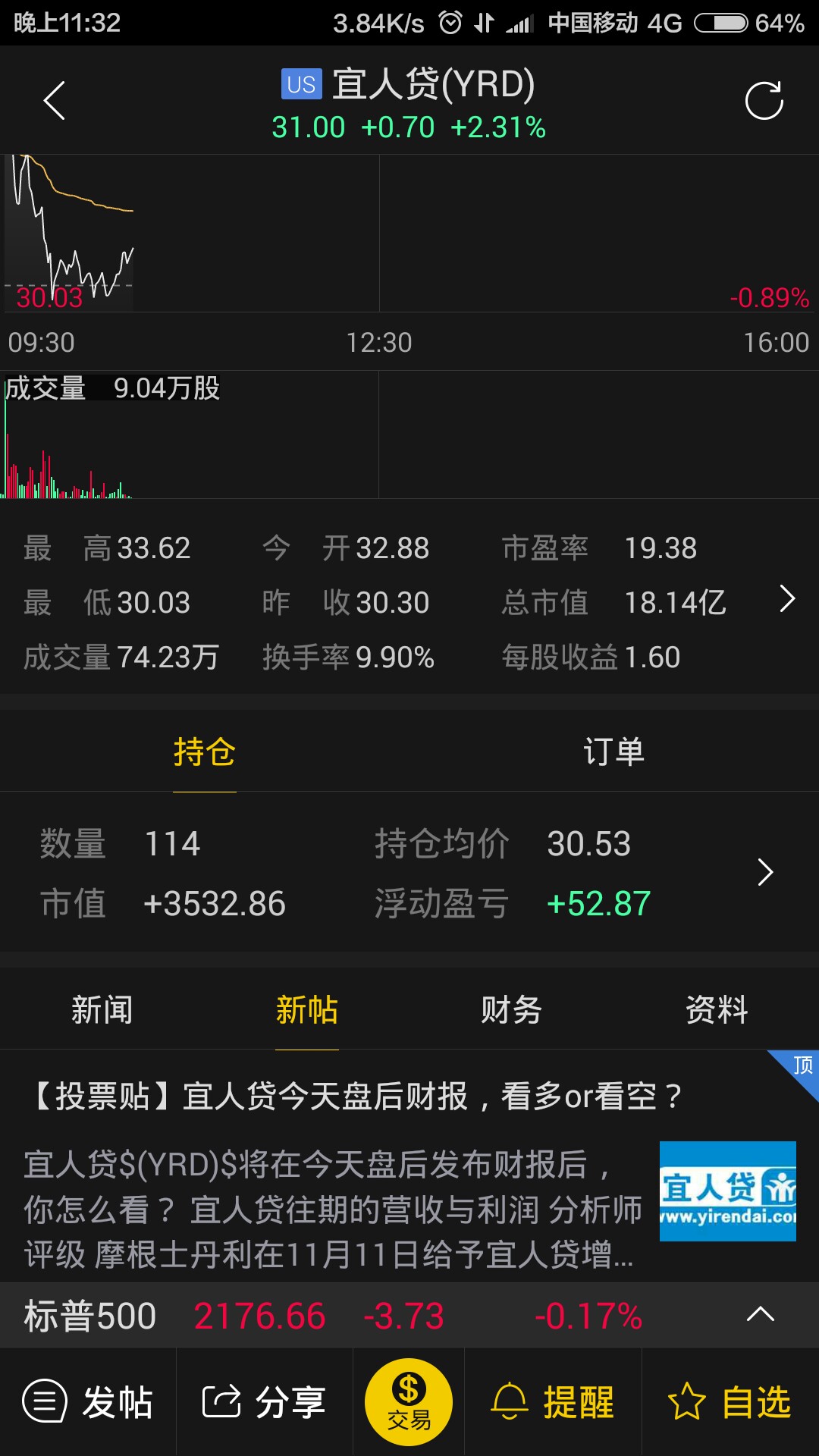The image size is (819, 1456).
Task: Open the 资料 tab
Action: pyautogui.click(x=717, y=1010)
